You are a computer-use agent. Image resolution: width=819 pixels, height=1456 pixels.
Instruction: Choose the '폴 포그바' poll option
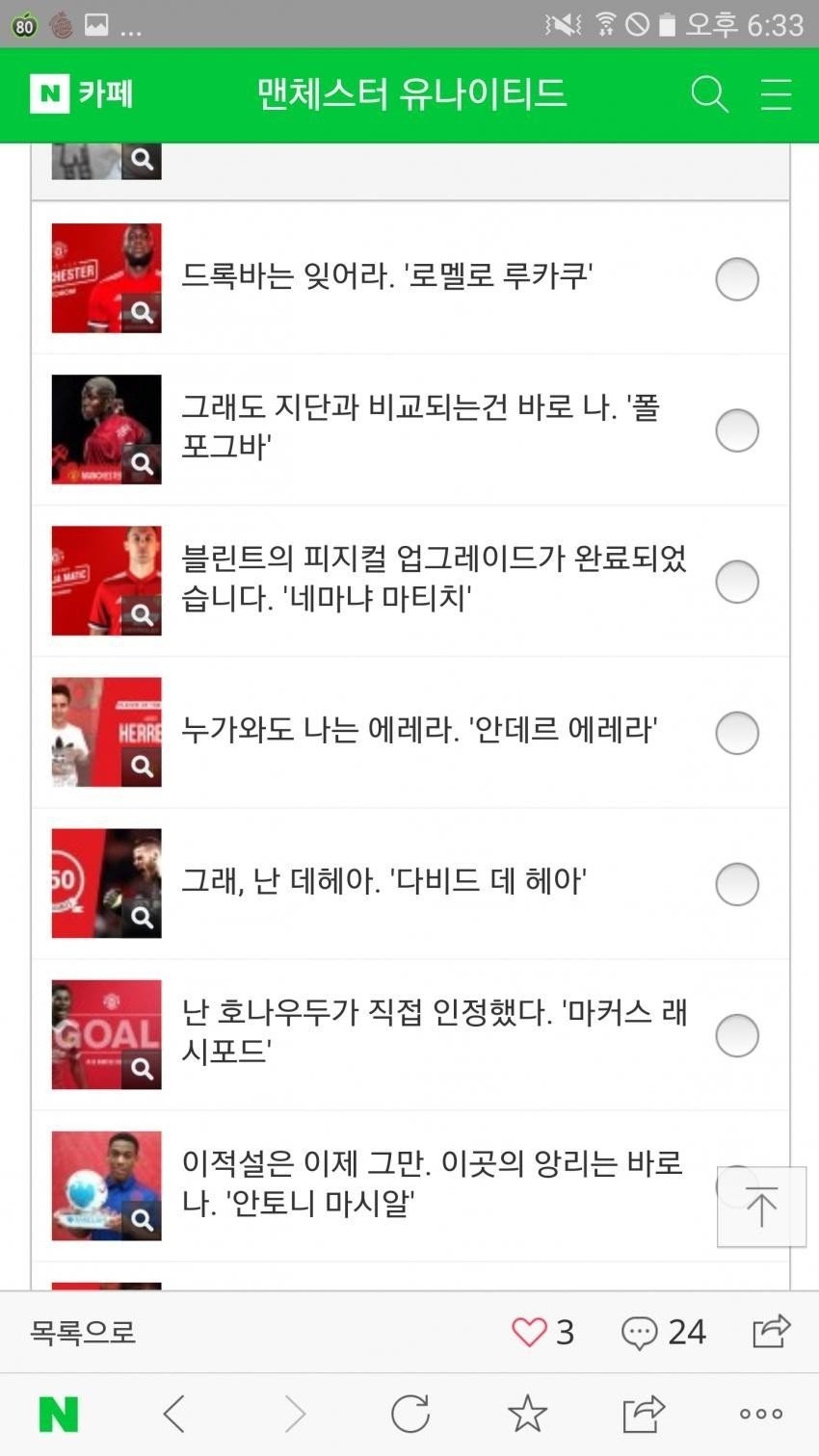point(737,429)
